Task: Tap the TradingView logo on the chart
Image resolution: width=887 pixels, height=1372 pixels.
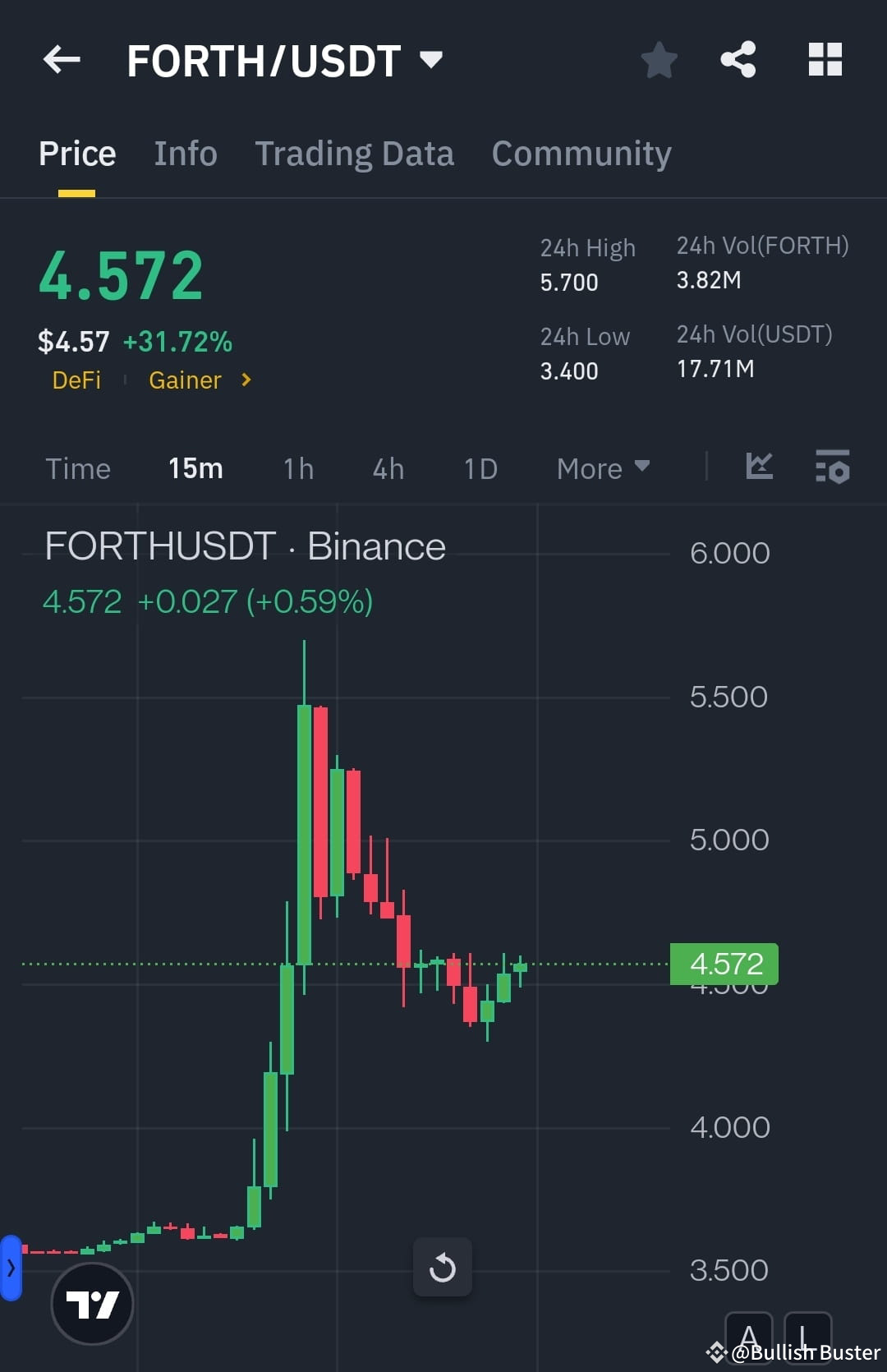Action: click(x=92, y=1303)
